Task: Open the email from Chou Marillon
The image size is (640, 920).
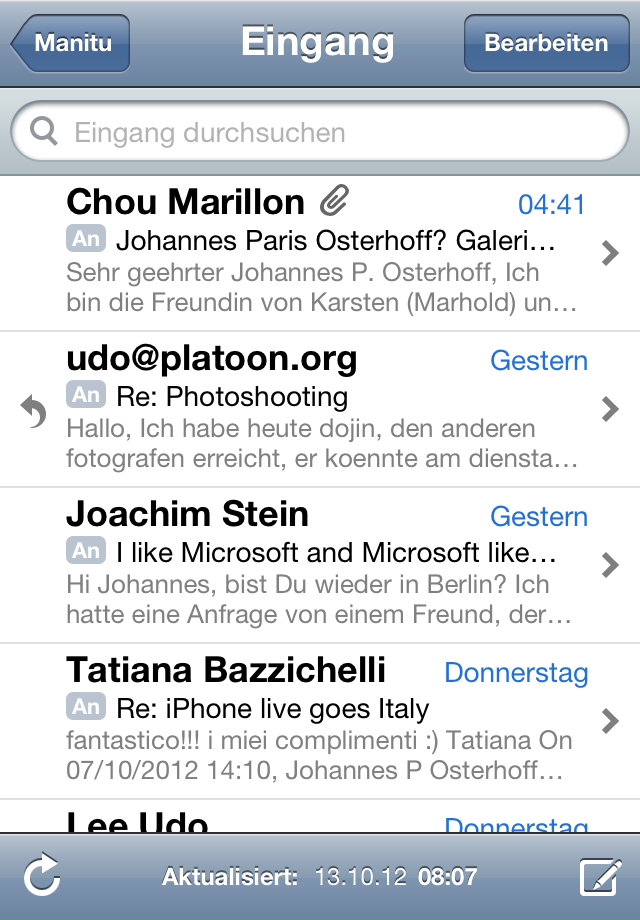Action: [320, 253]
